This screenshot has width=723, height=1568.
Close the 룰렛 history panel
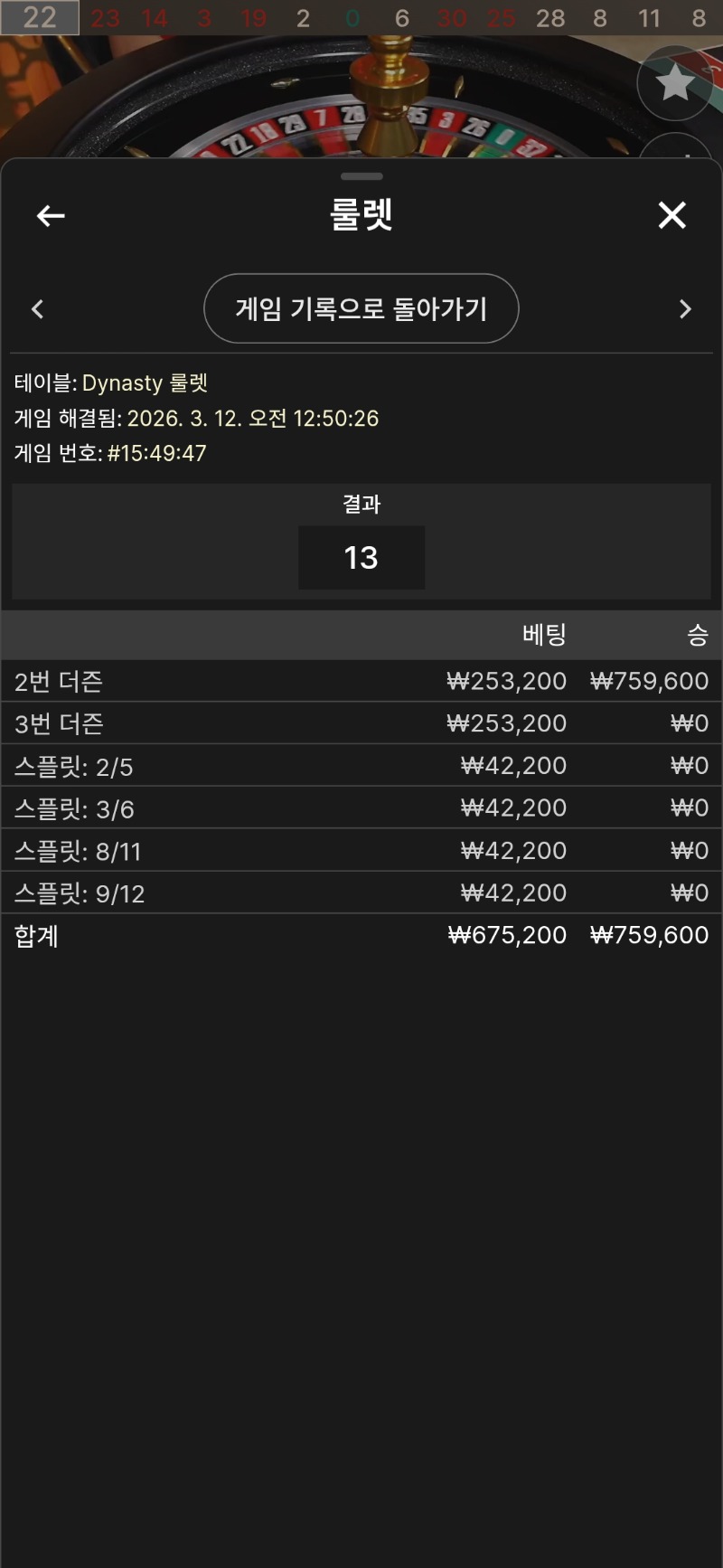pyautogui.click(x=671, y=215)
